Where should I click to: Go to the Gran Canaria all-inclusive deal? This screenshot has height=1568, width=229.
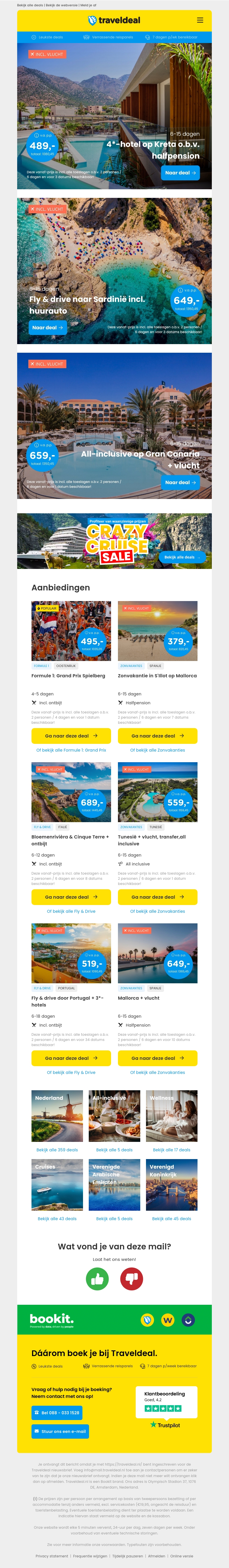[180, 482]
